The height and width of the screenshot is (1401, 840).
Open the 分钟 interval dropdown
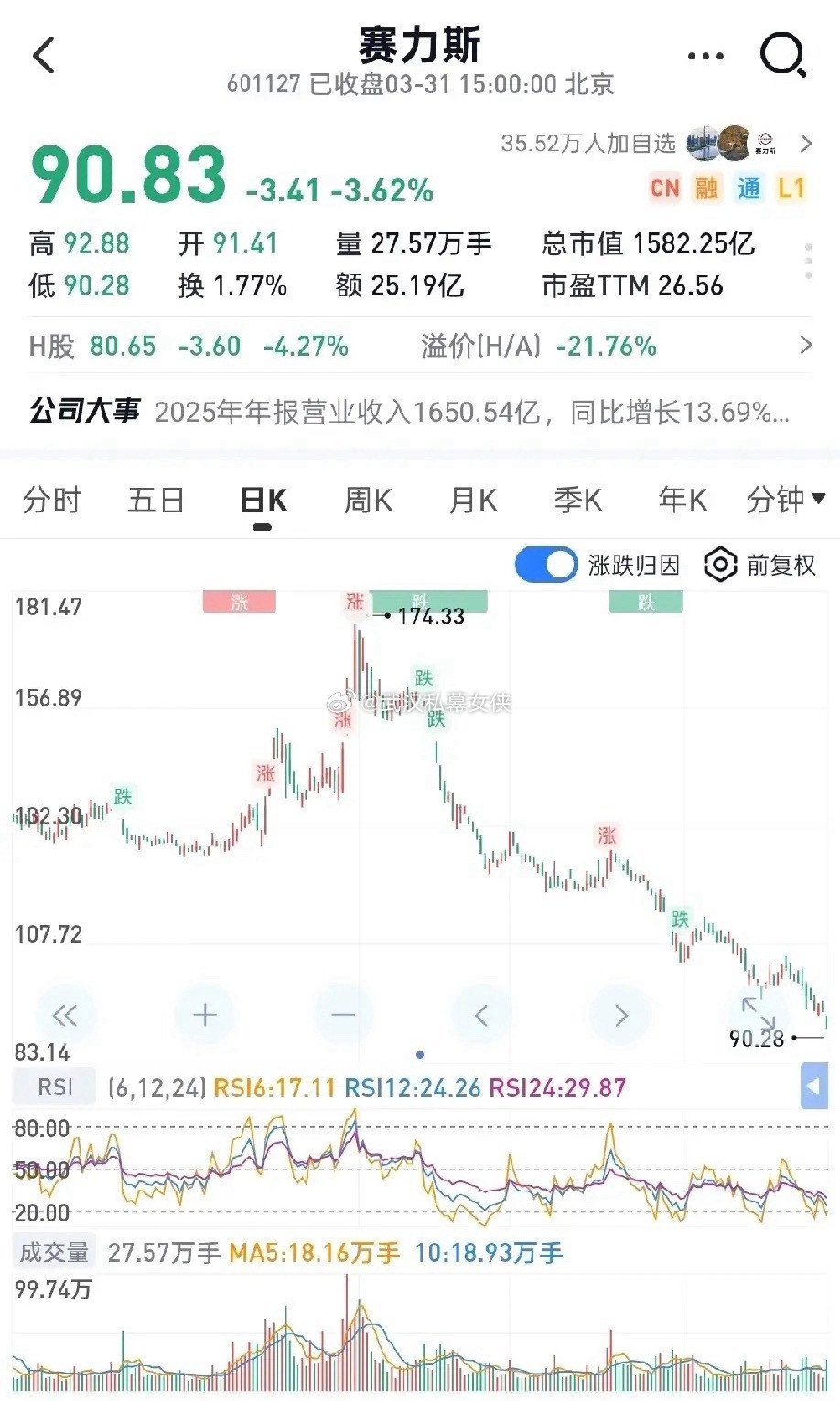(x=785, y=501)
